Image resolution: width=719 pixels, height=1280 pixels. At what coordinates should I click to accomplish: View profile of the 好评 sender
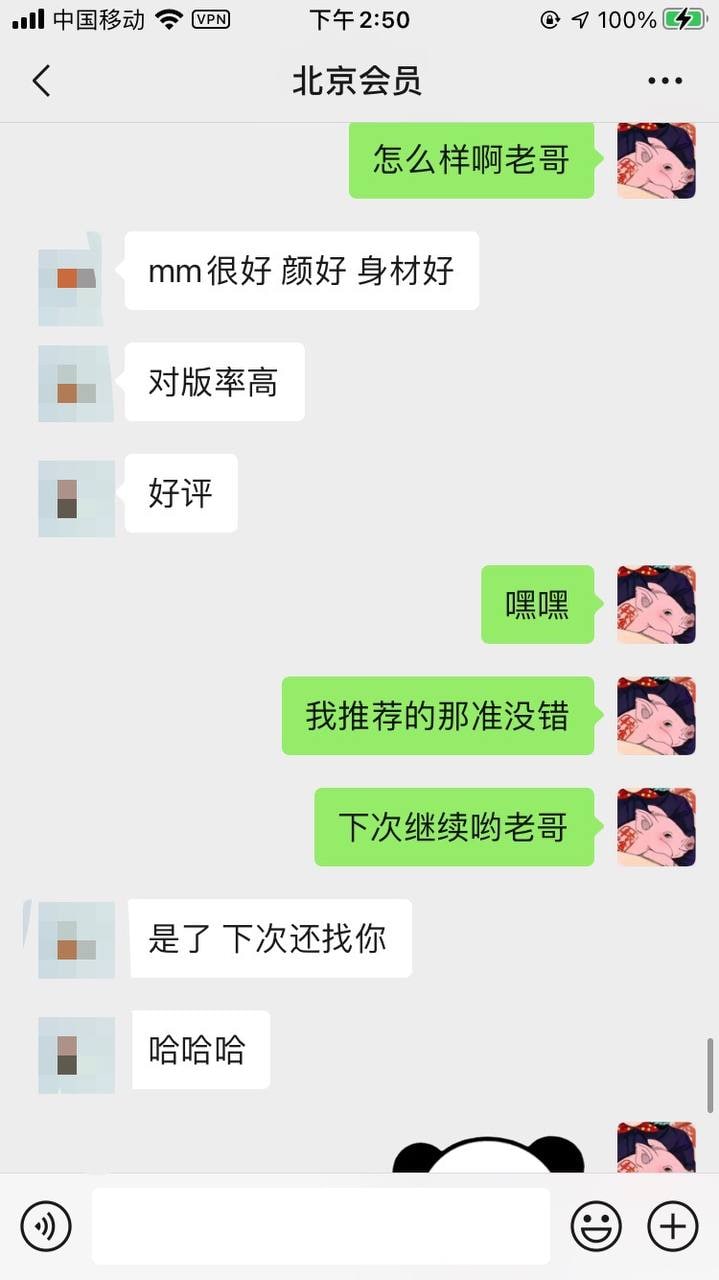(x=76, y=498)
